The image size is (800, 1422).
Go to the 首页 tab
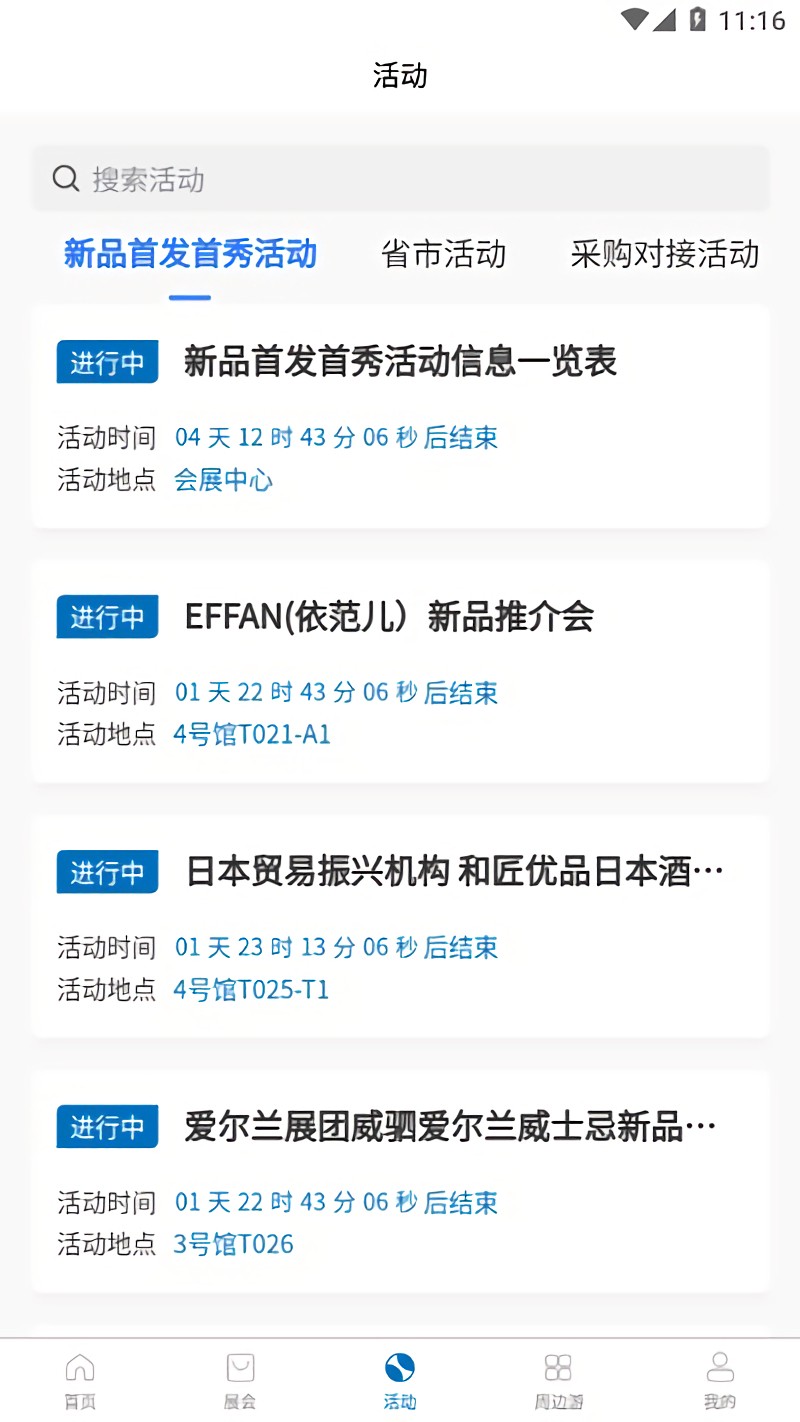click(x=80, y=1381)
